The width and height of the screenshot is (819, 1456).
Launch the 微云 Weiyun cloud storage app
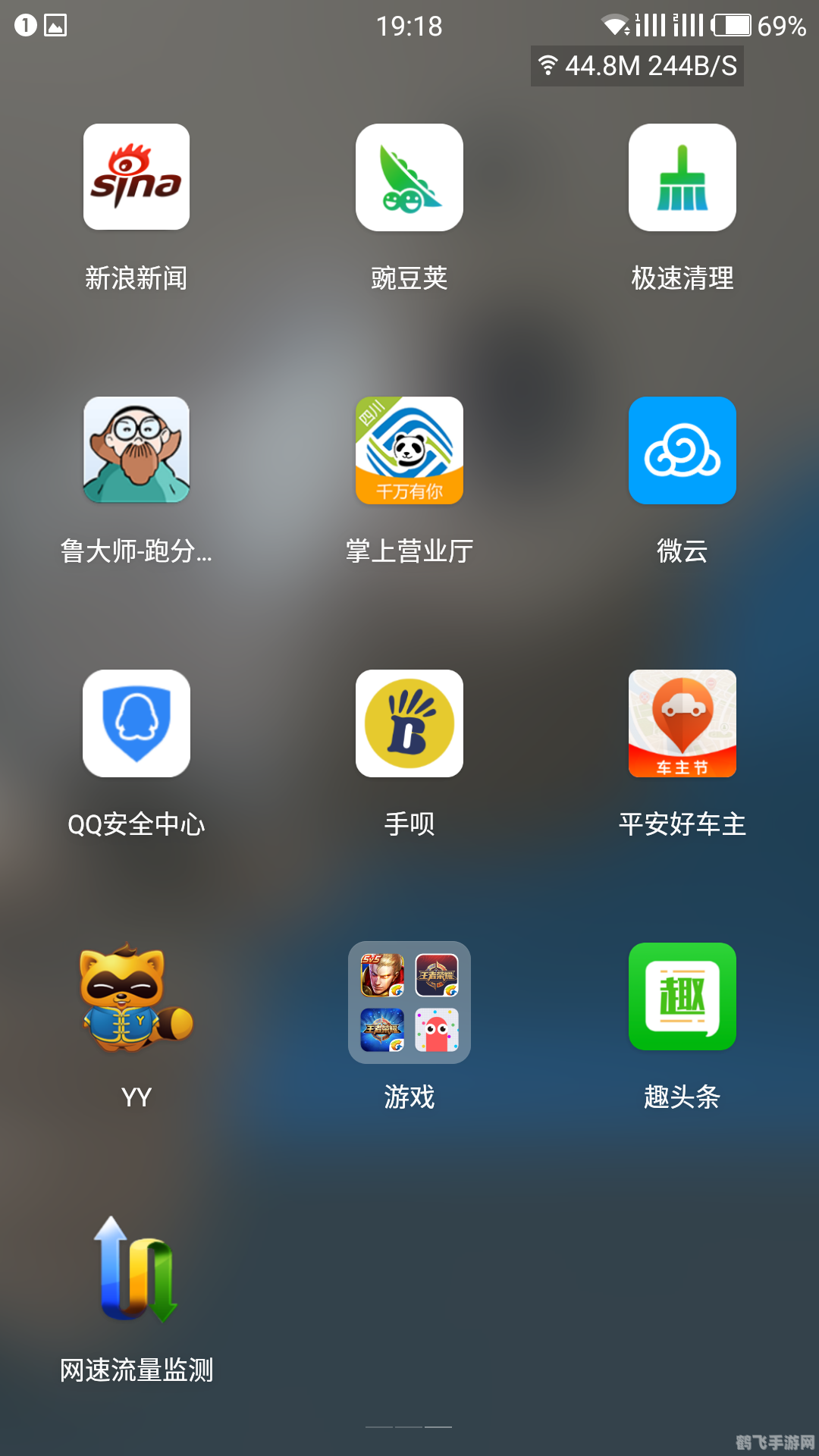pos(682,450)
